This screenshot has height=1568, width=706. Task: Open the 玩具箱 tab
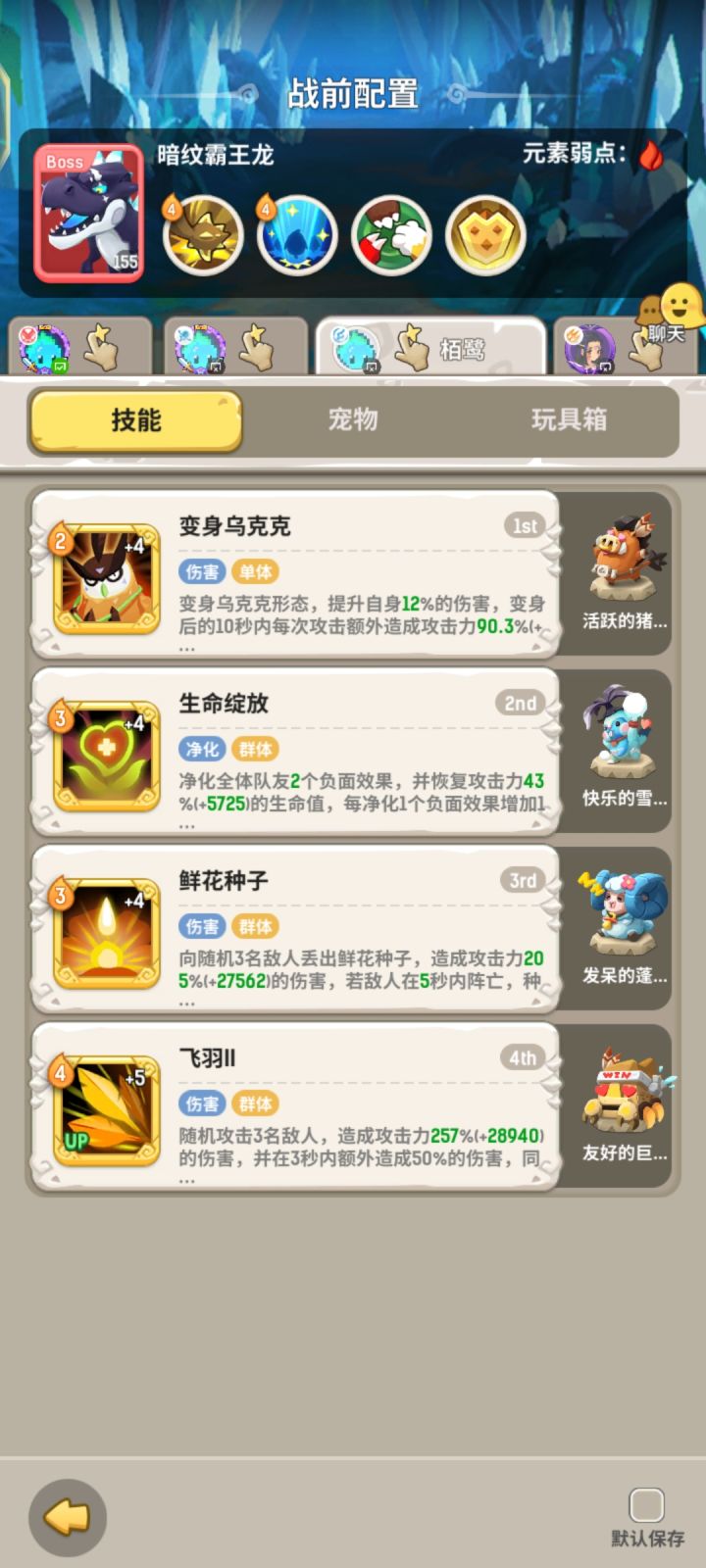[567, 420]
